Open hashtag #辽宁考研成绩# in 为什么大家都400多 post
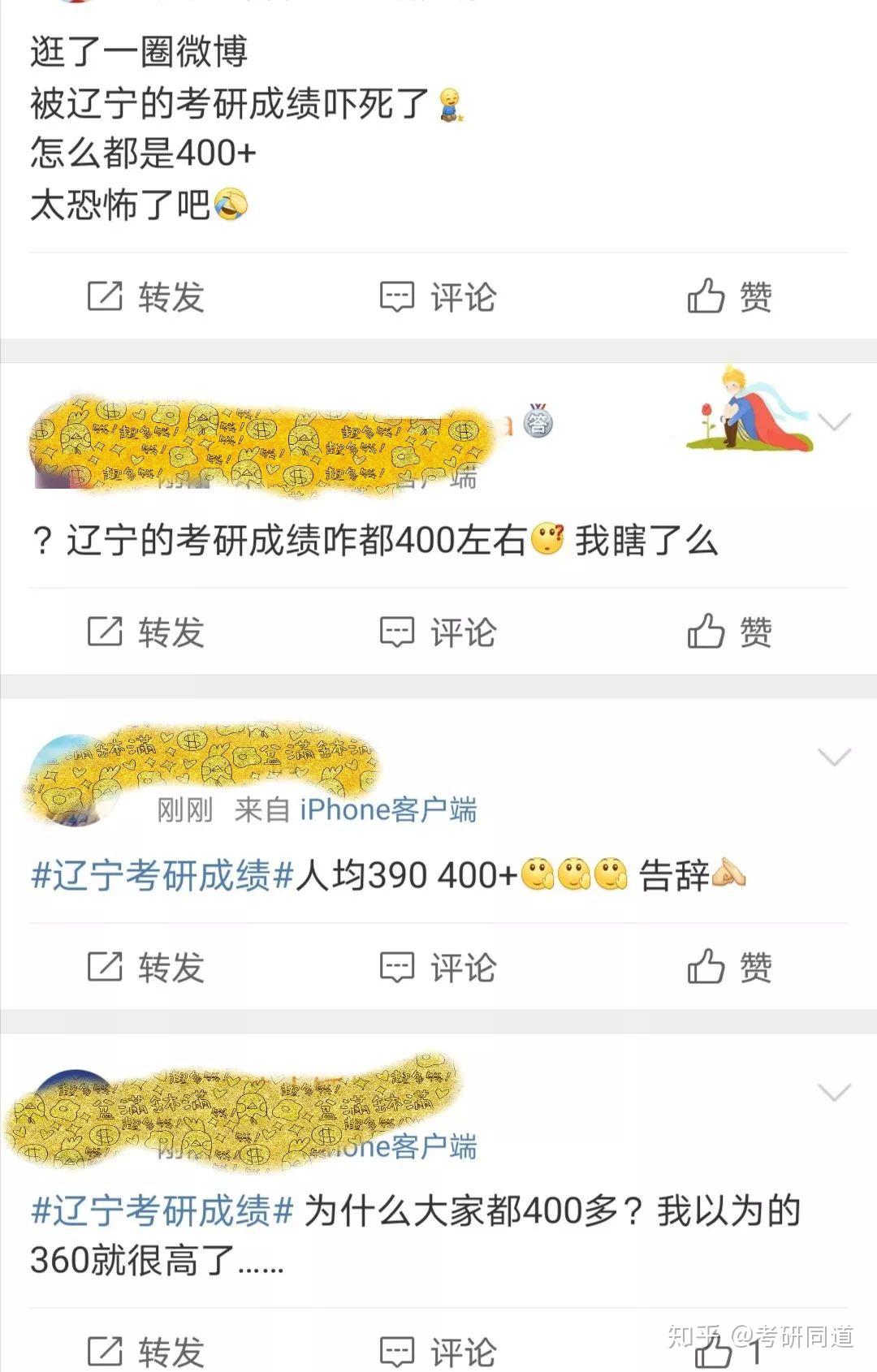The image size is (877, 1372). click(162, 1211)
